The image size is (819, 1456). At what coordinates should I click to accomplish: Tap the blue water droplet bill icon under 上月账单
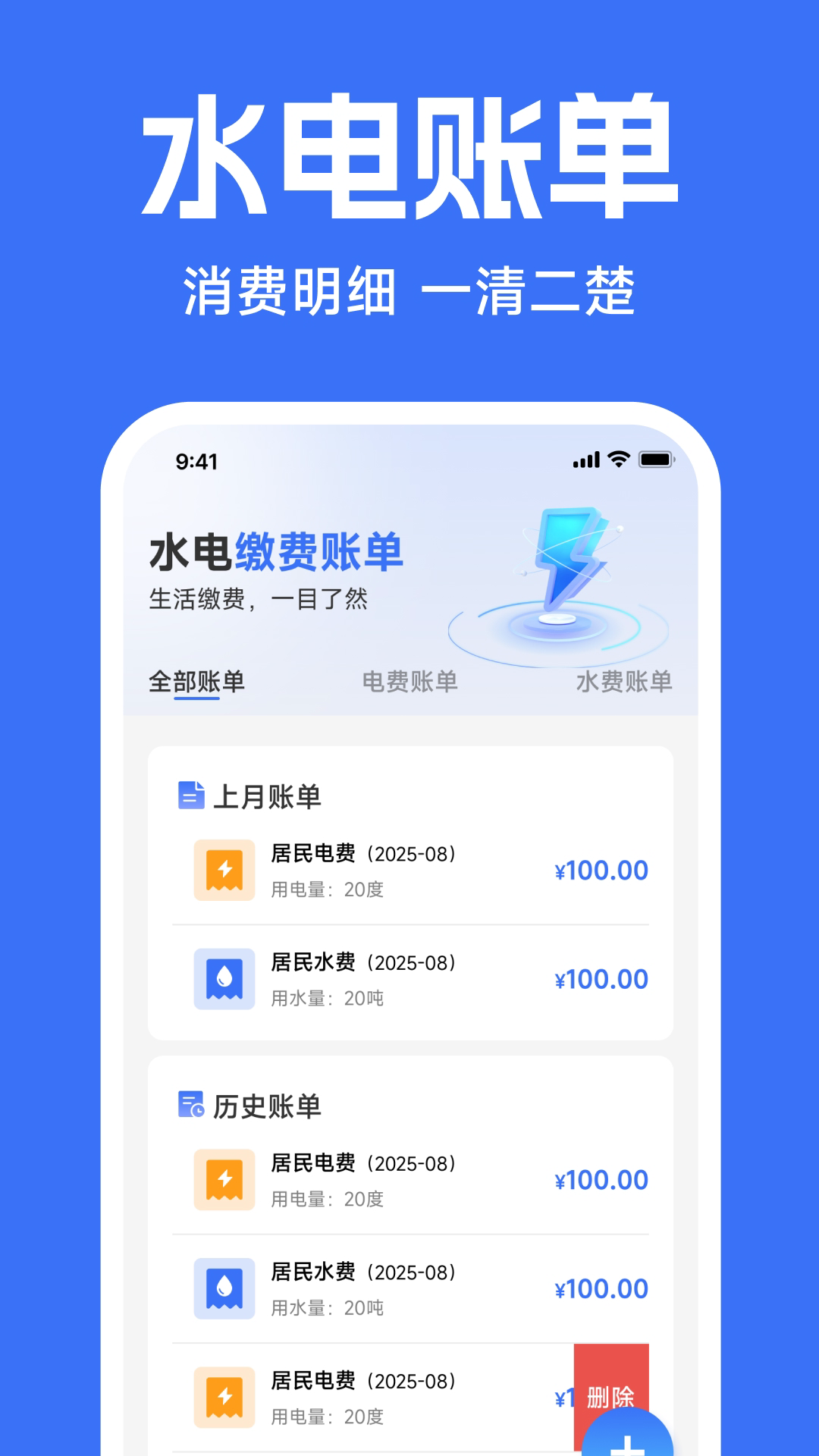pos(223,980)
